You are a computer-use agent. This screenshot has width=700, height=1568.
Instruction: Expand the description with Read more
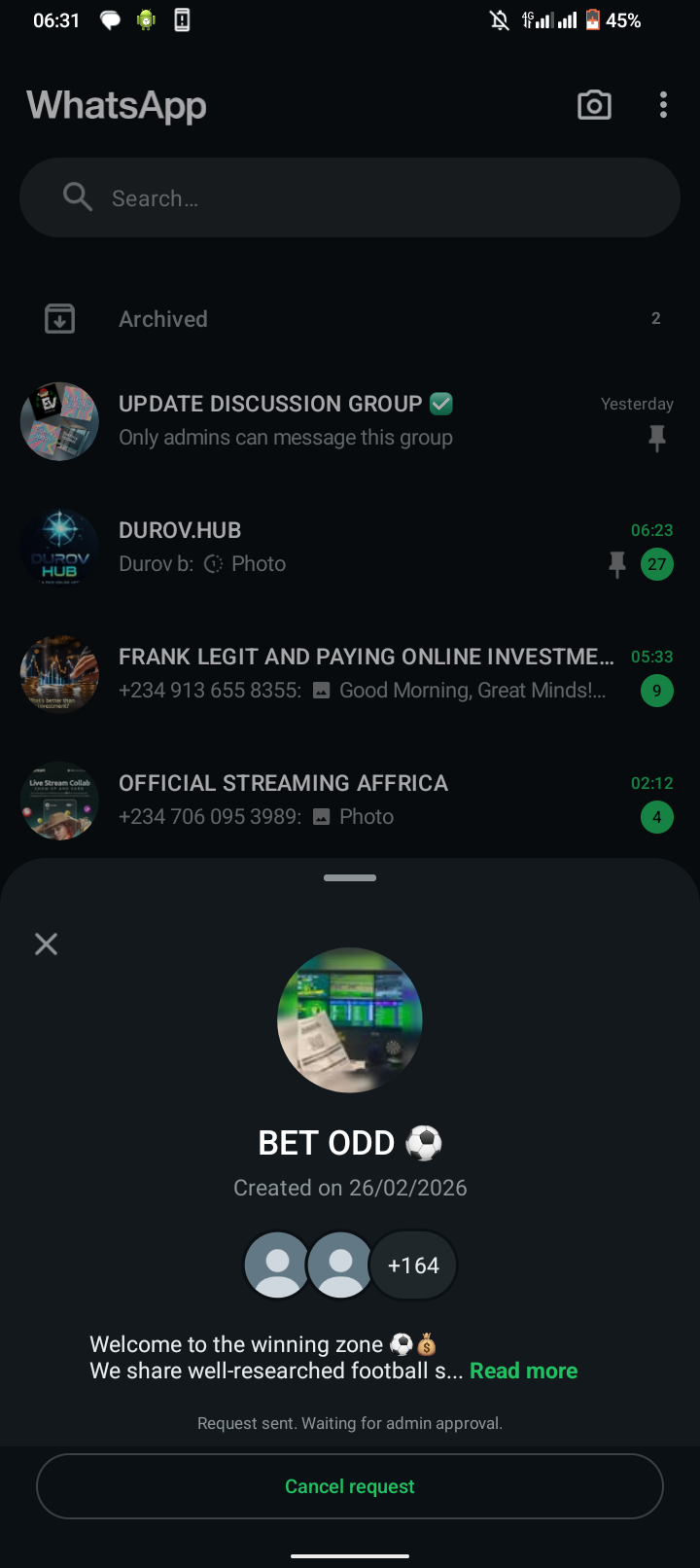[x=523, y=1371]
